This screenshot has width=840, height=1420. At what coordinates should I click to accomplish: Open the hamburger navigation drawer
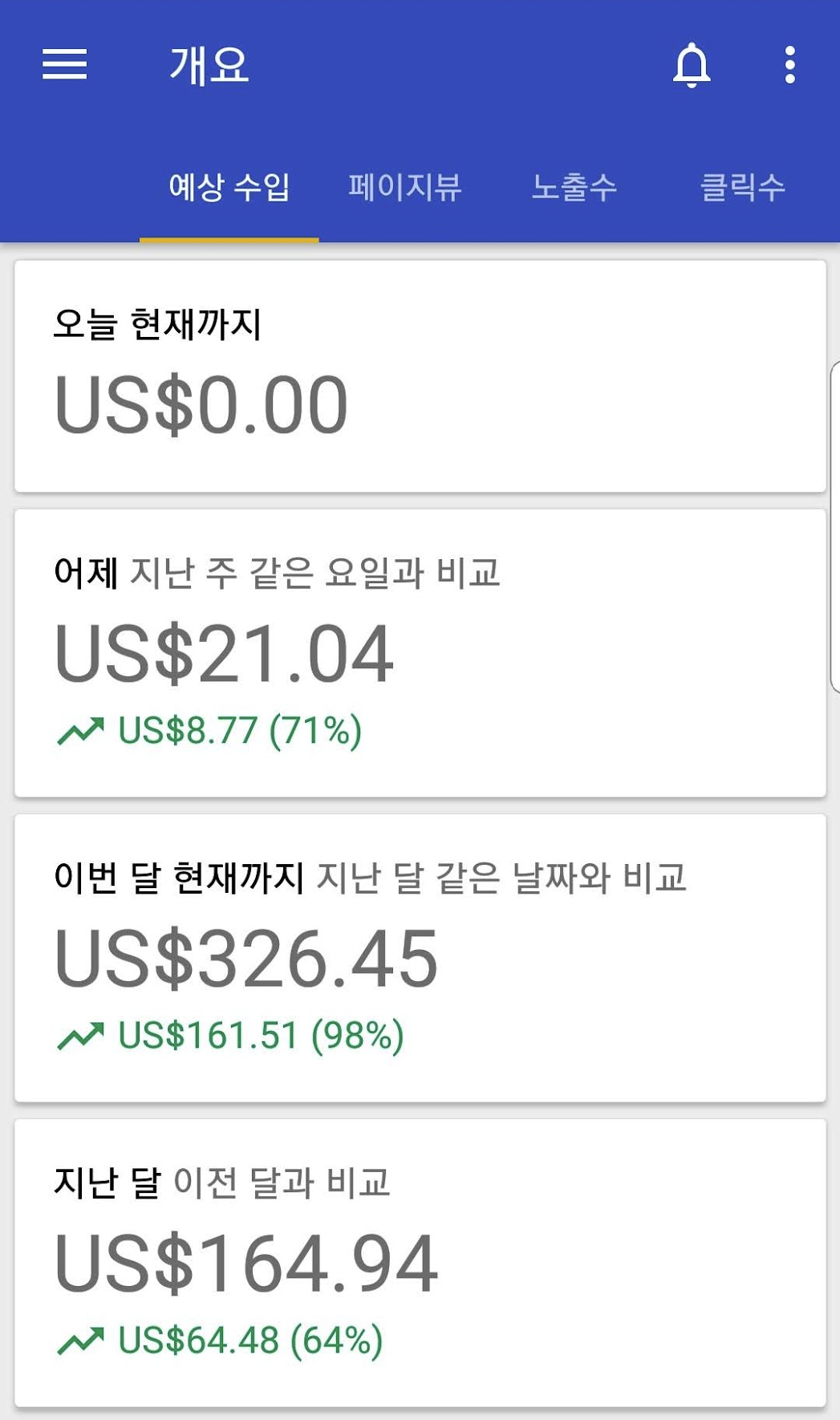click(x=64, y=64)
